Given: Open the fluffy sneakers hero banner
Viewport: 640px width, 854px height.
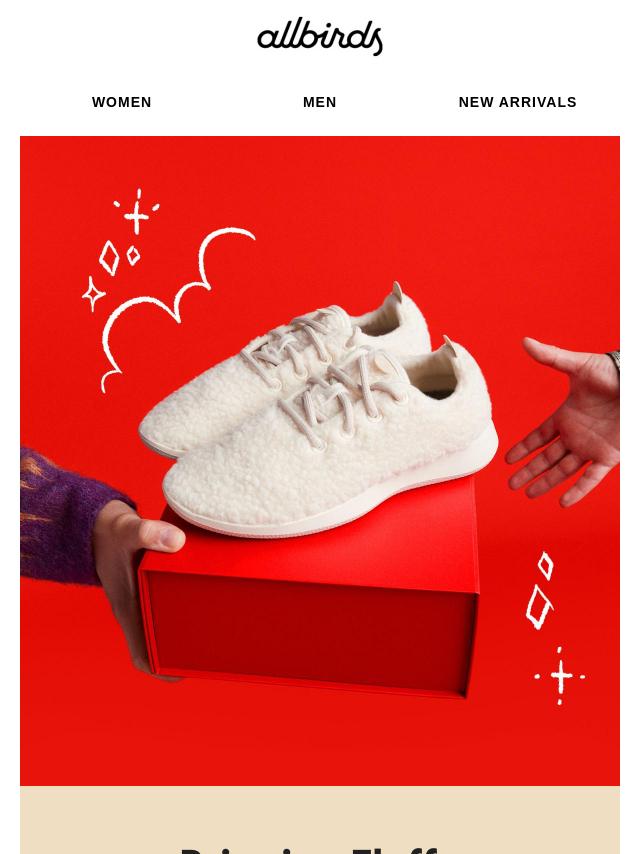Looking at the screenshot, I should (x=320, y=460).
